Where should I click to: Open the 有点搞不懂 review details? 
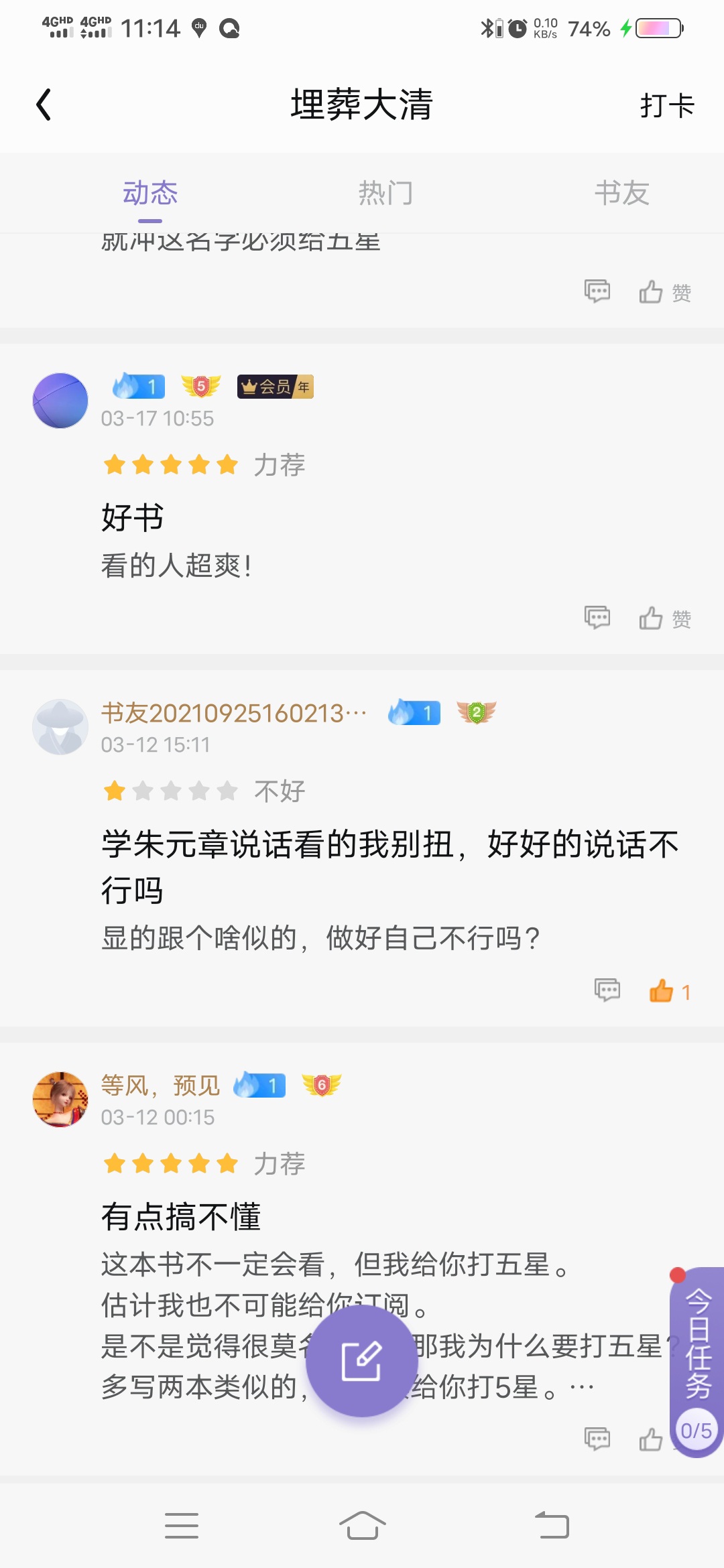pyautogui.click(x=181, y=1217)
